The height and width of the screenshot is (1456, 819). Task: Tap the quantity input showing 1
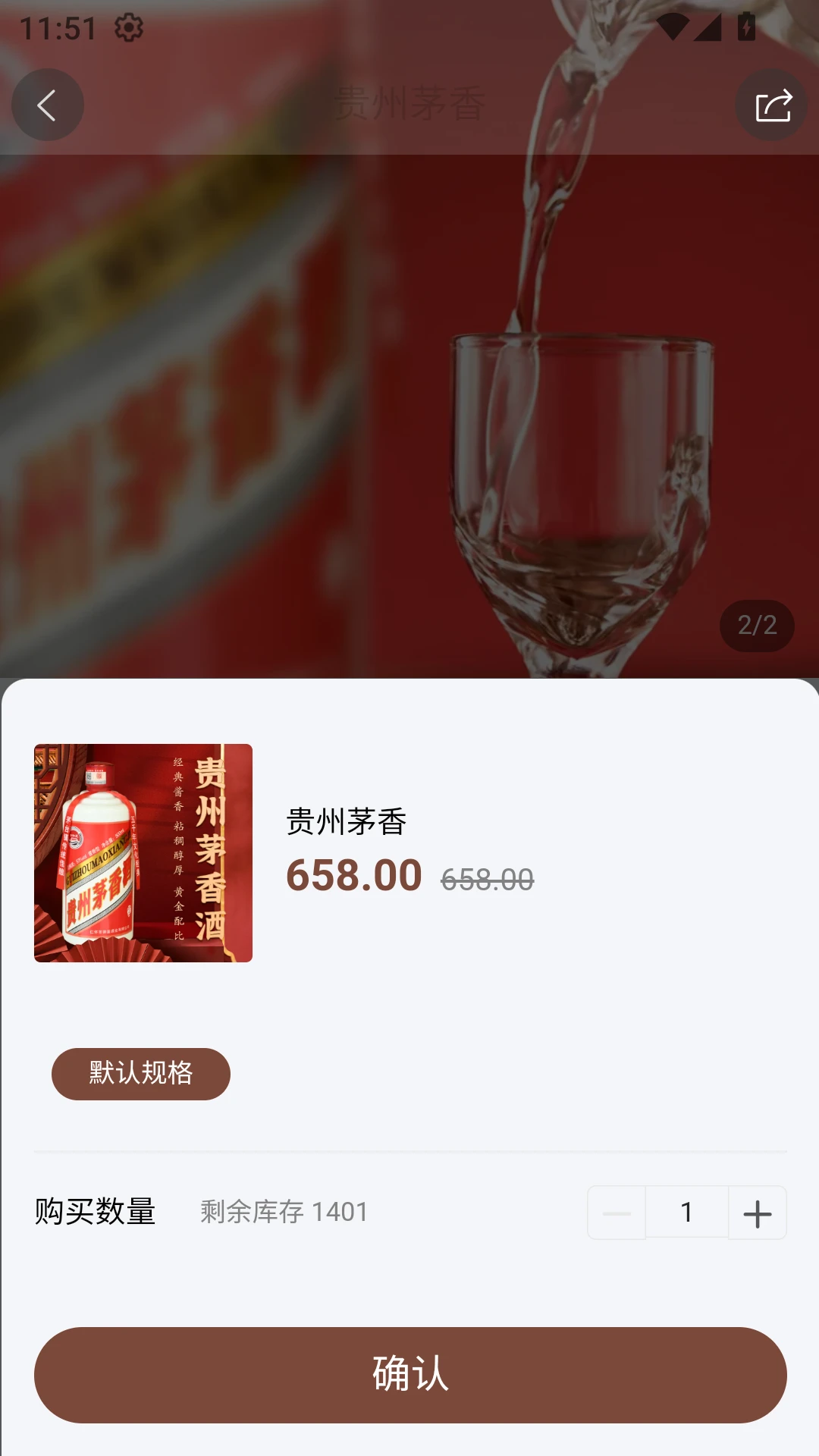686,1213
